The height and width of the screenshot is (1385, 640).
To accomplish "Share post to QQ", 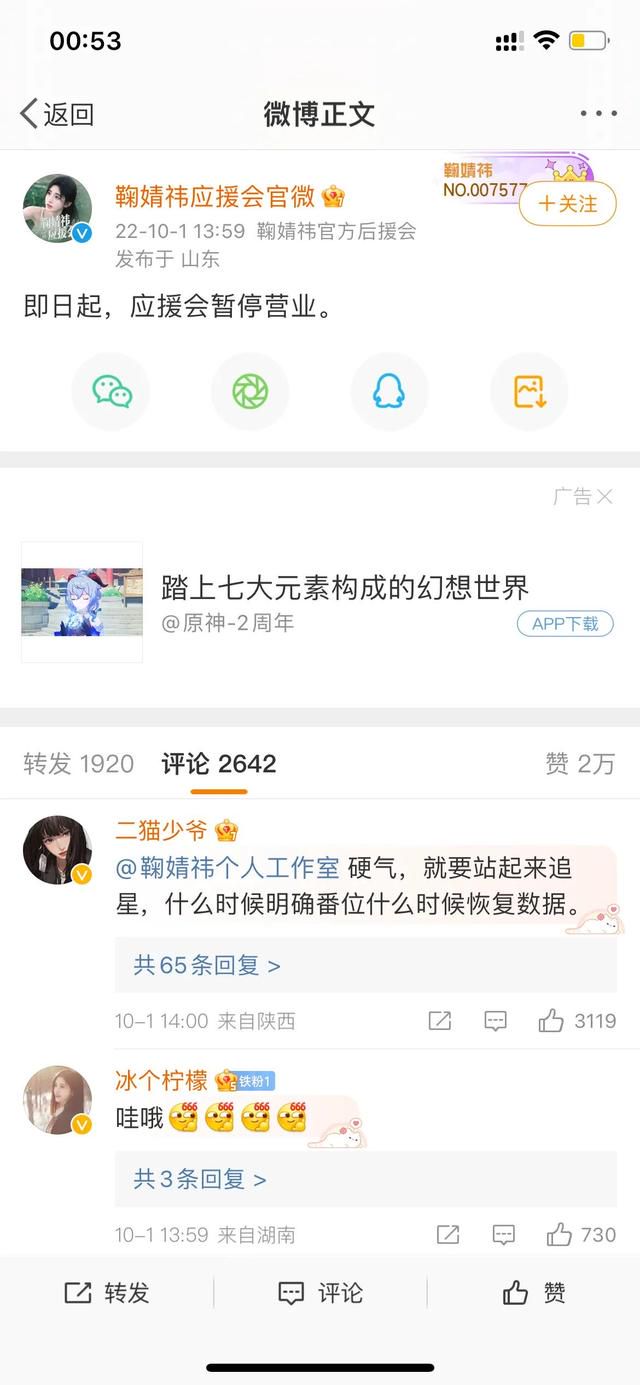I will (389, 392).
